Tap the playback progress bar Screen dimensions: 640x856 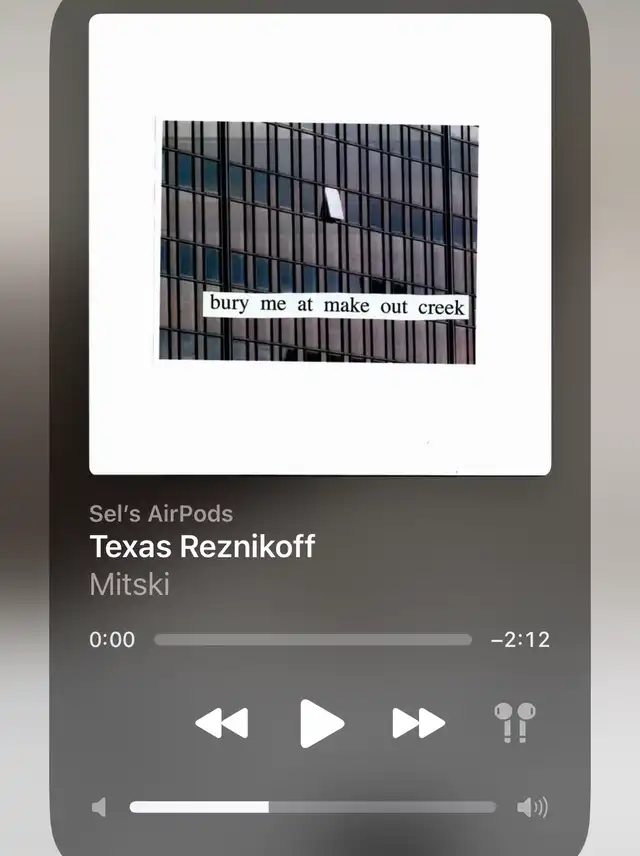tap(312, 640)
